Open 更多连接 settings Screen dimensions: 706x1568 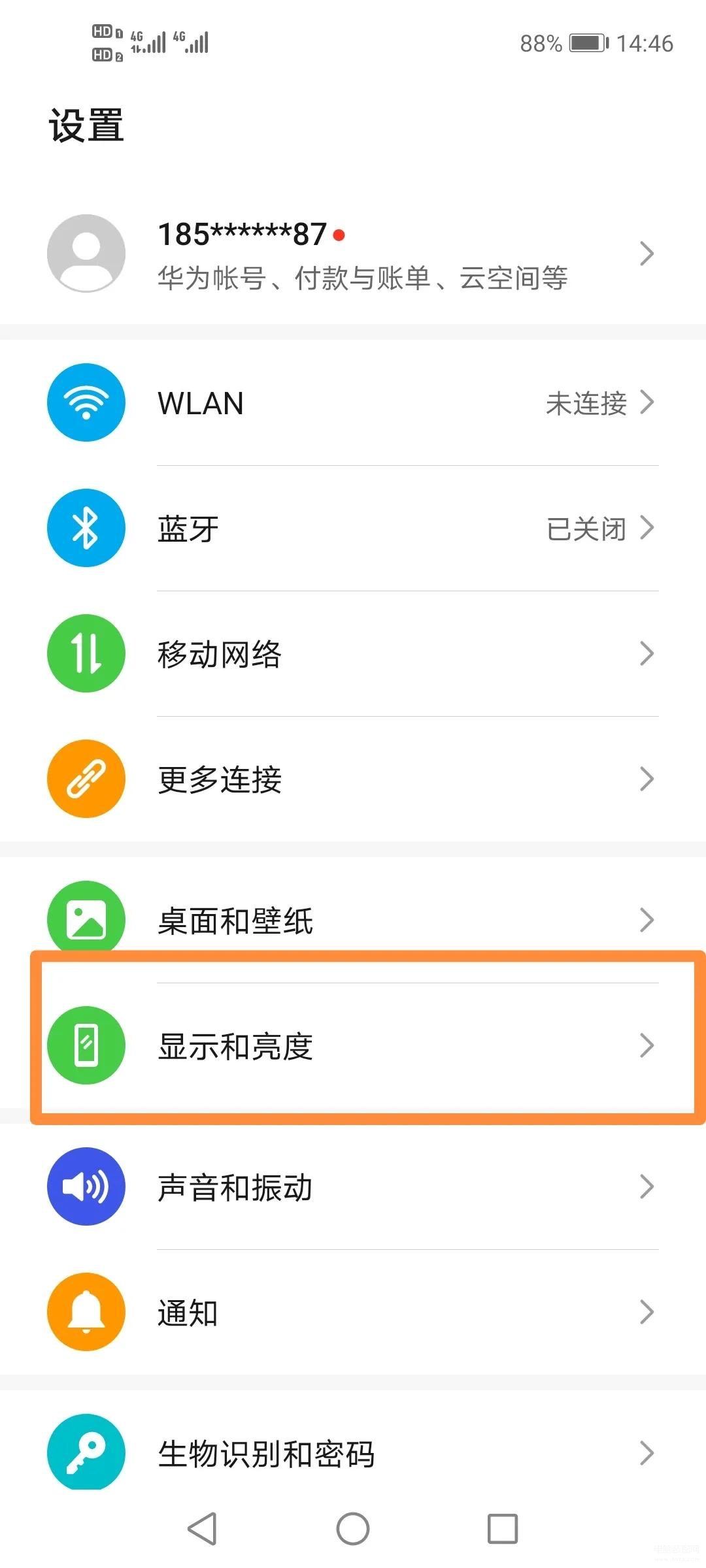coord(353,779)
